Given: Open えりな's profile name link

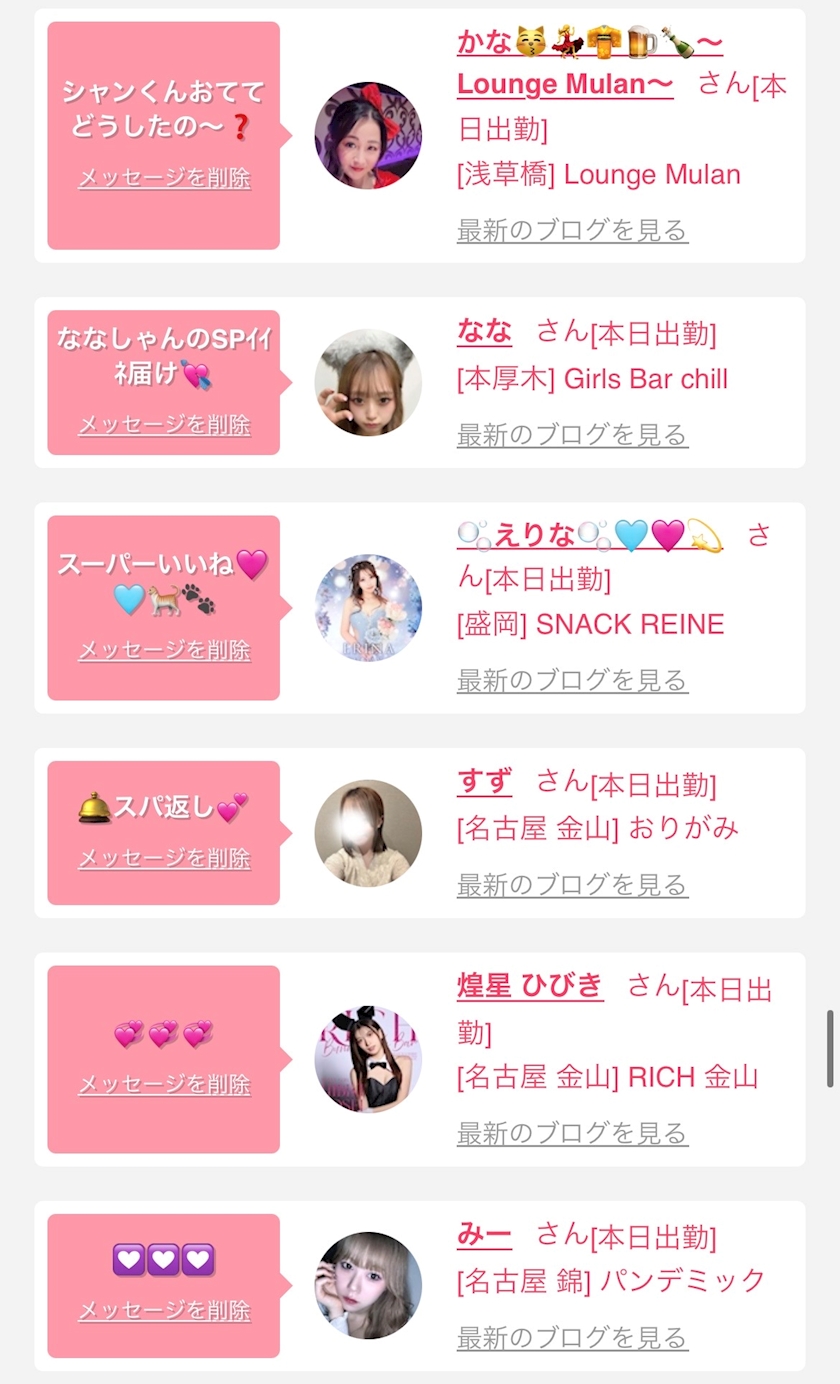Looking at the screenshot, I should point(590,536).
